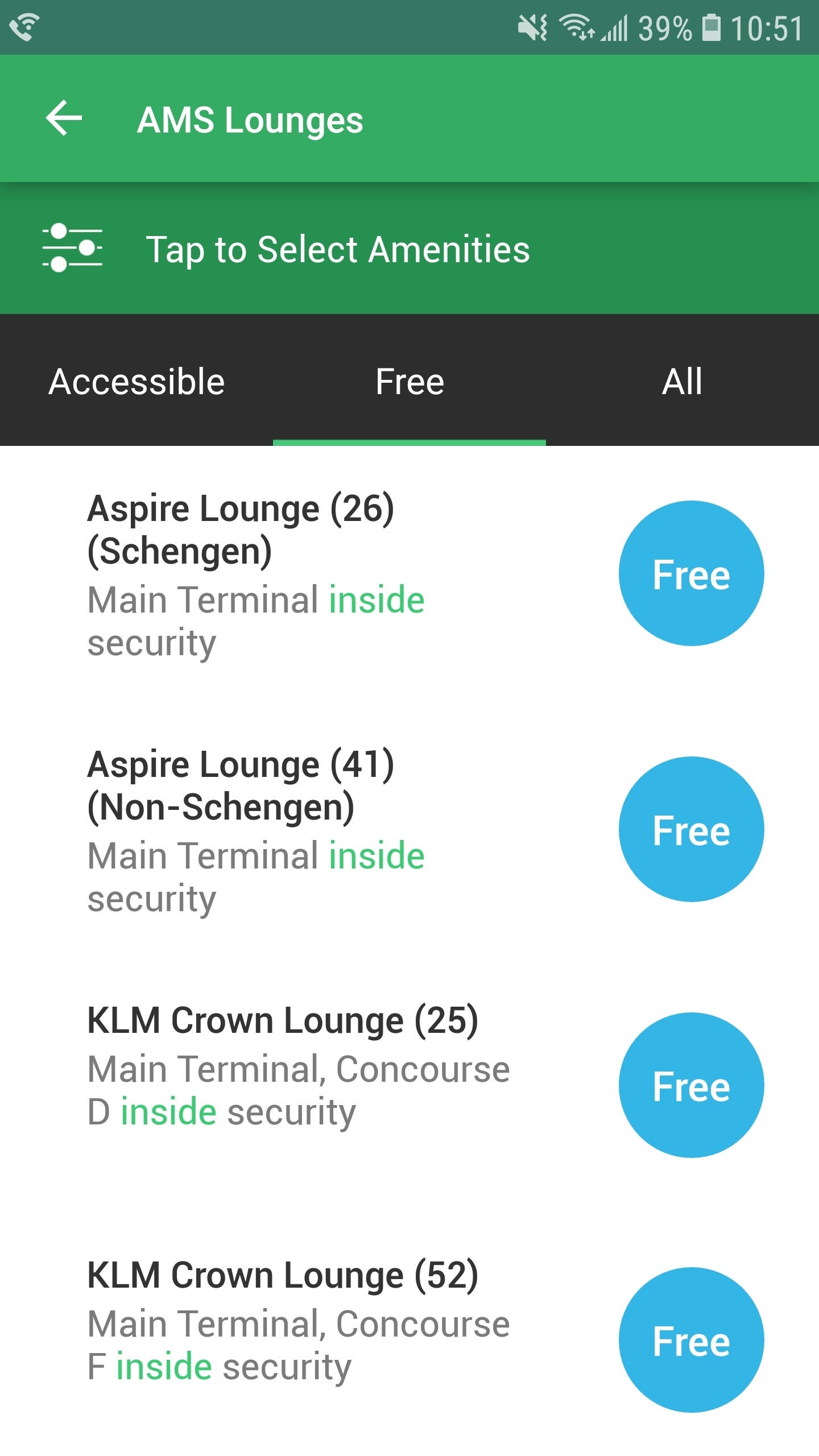
Task: Open Aspire Lounge (26) Schengen details
Action: pyautogui.click(x=256, y=574)
